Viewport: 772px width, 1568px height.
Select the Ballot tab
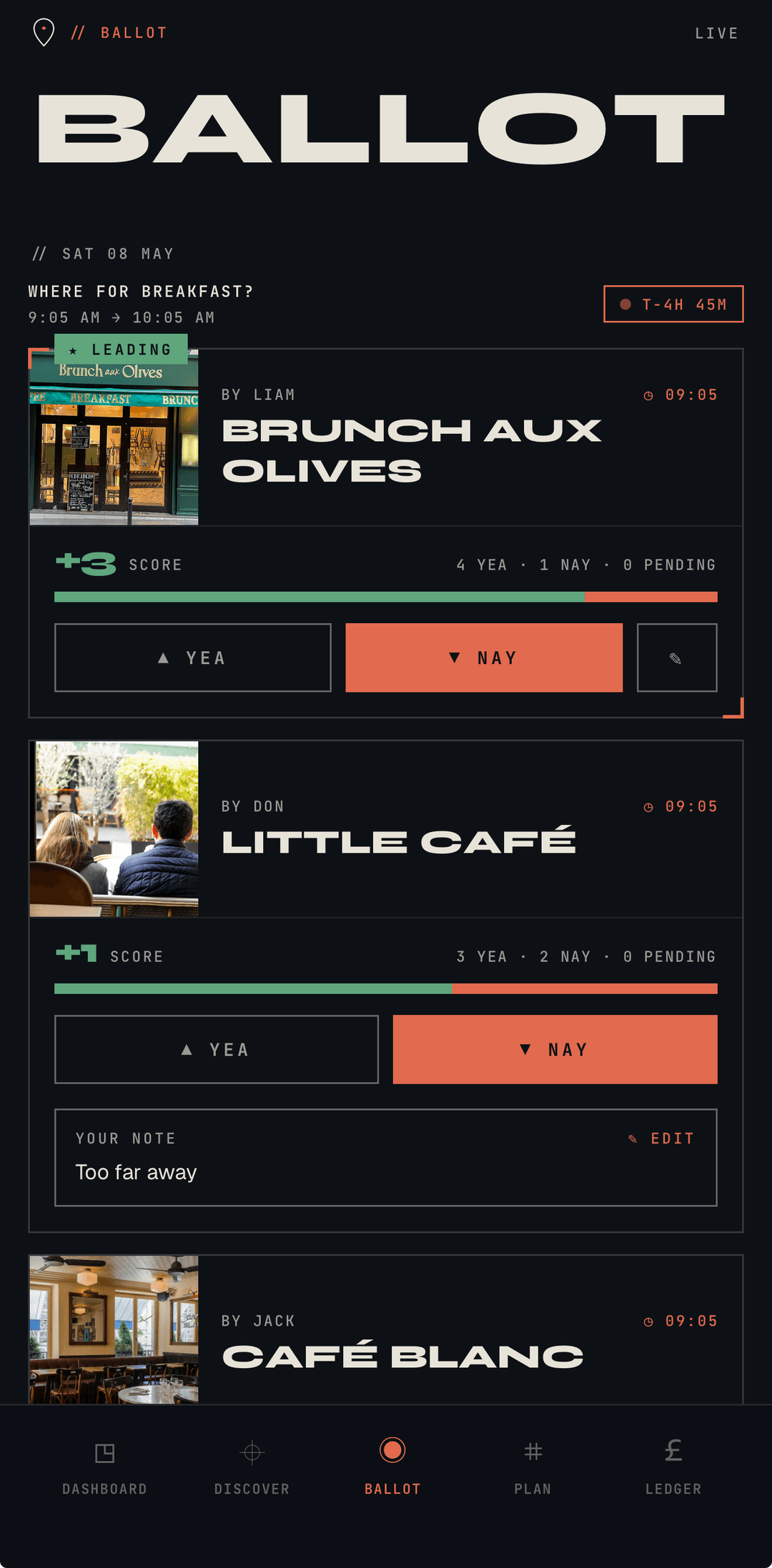[392, 1468]
